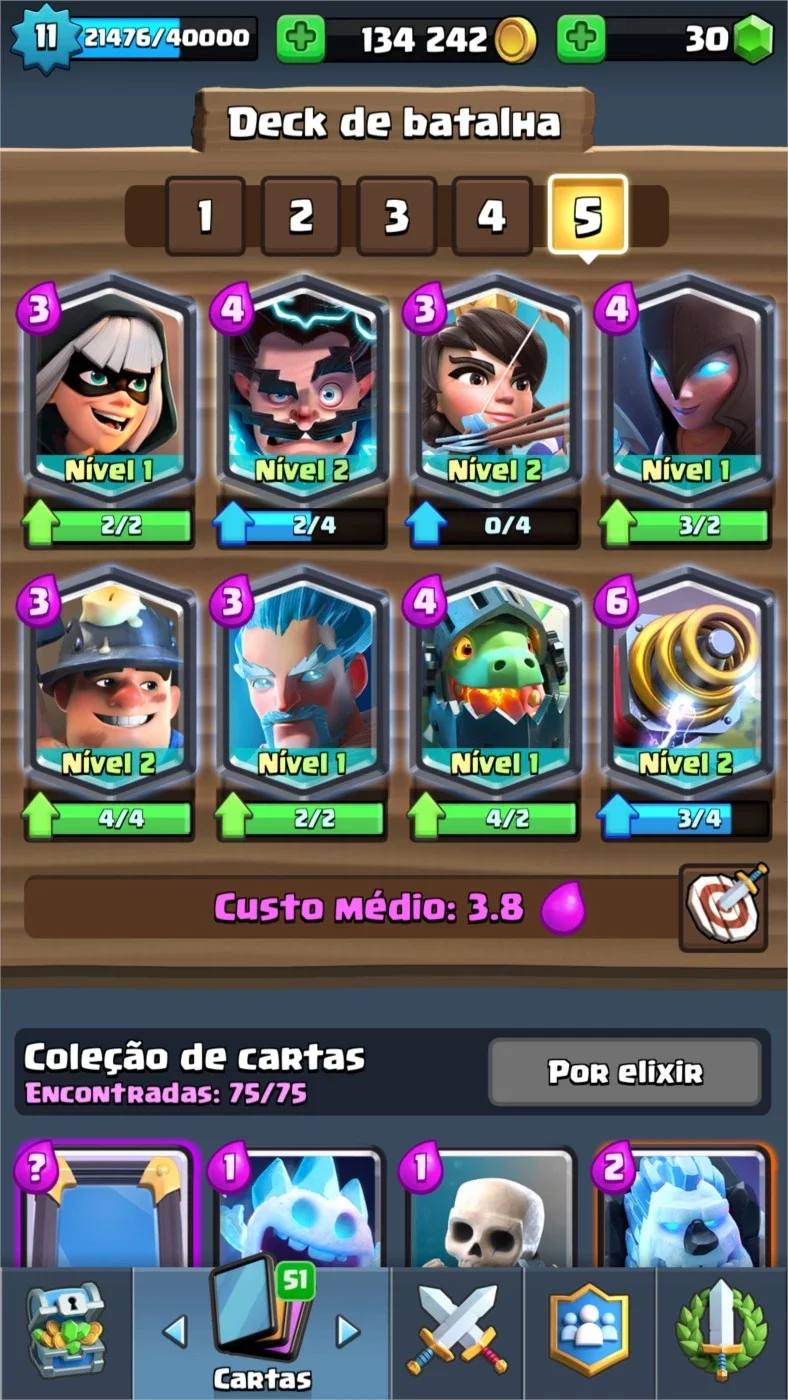Screen dimensions: 788x1400
Task: Open the tournaments tab with laurel sword
Action: pos(722,1332)
